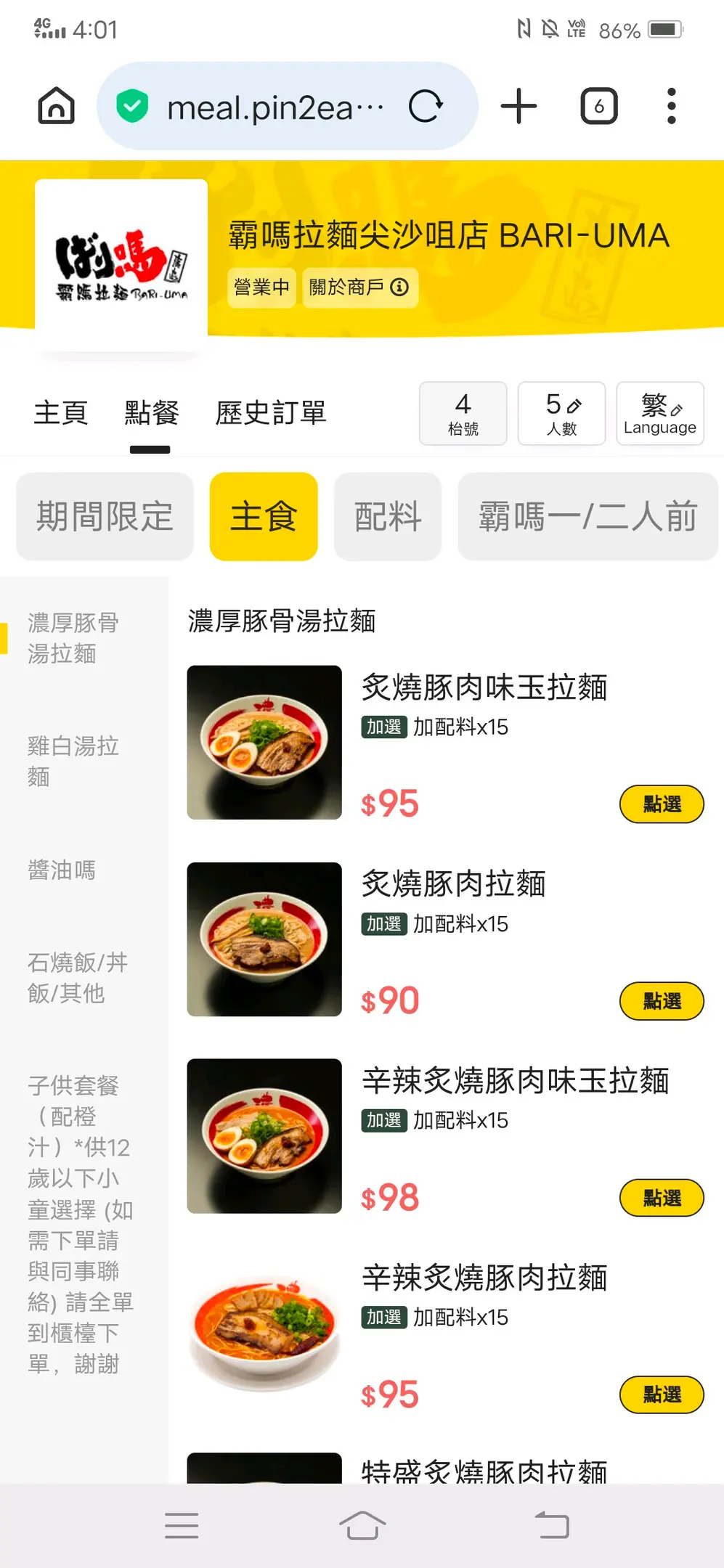Image resolution: width=724 pixels, height=1568 pixels.
Task: Switch to the 歷史訂單 tab
Action: click(271, 413)
